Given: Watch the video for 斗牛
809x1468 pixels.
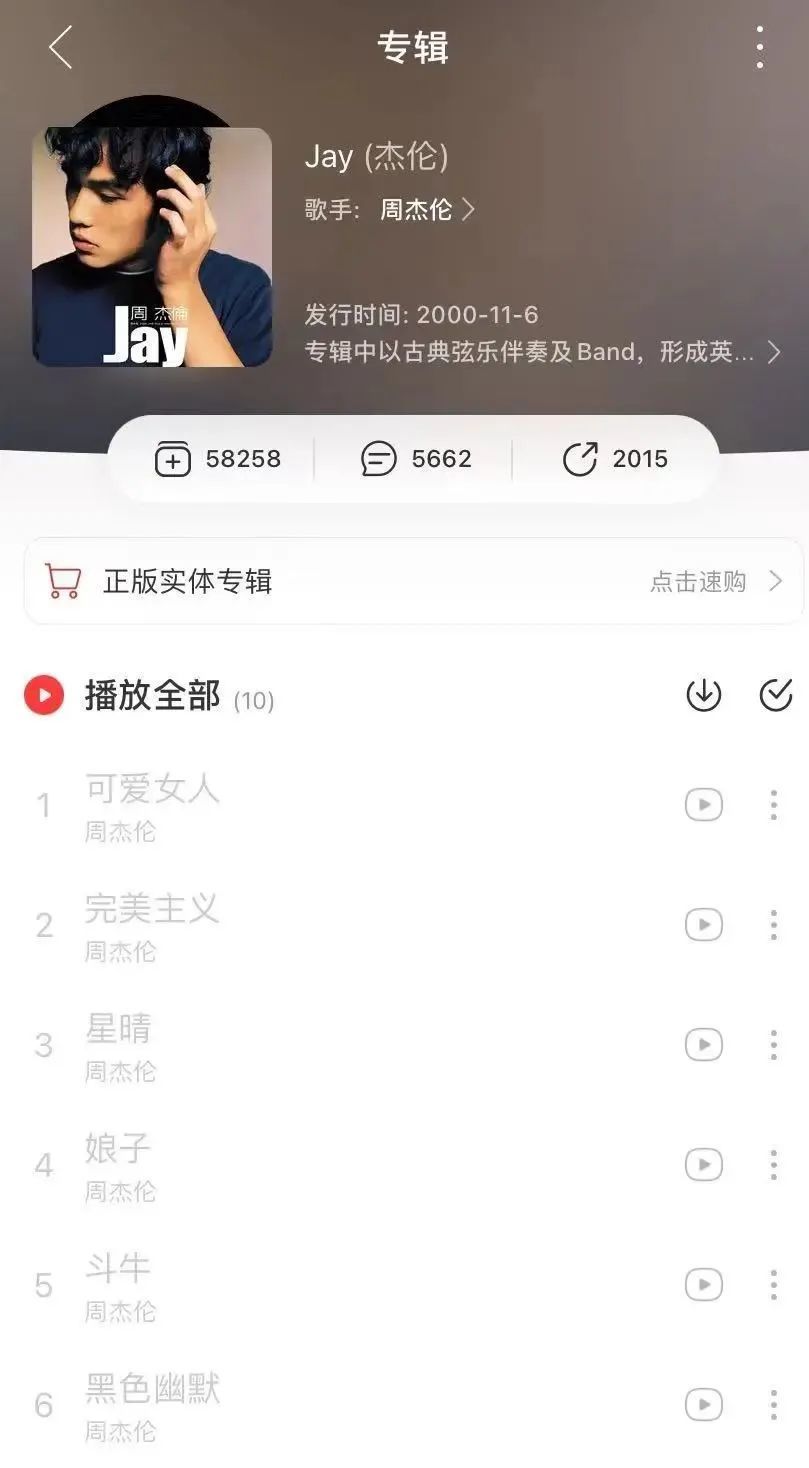Looking at the screenshot, I should coord(704,1285).
